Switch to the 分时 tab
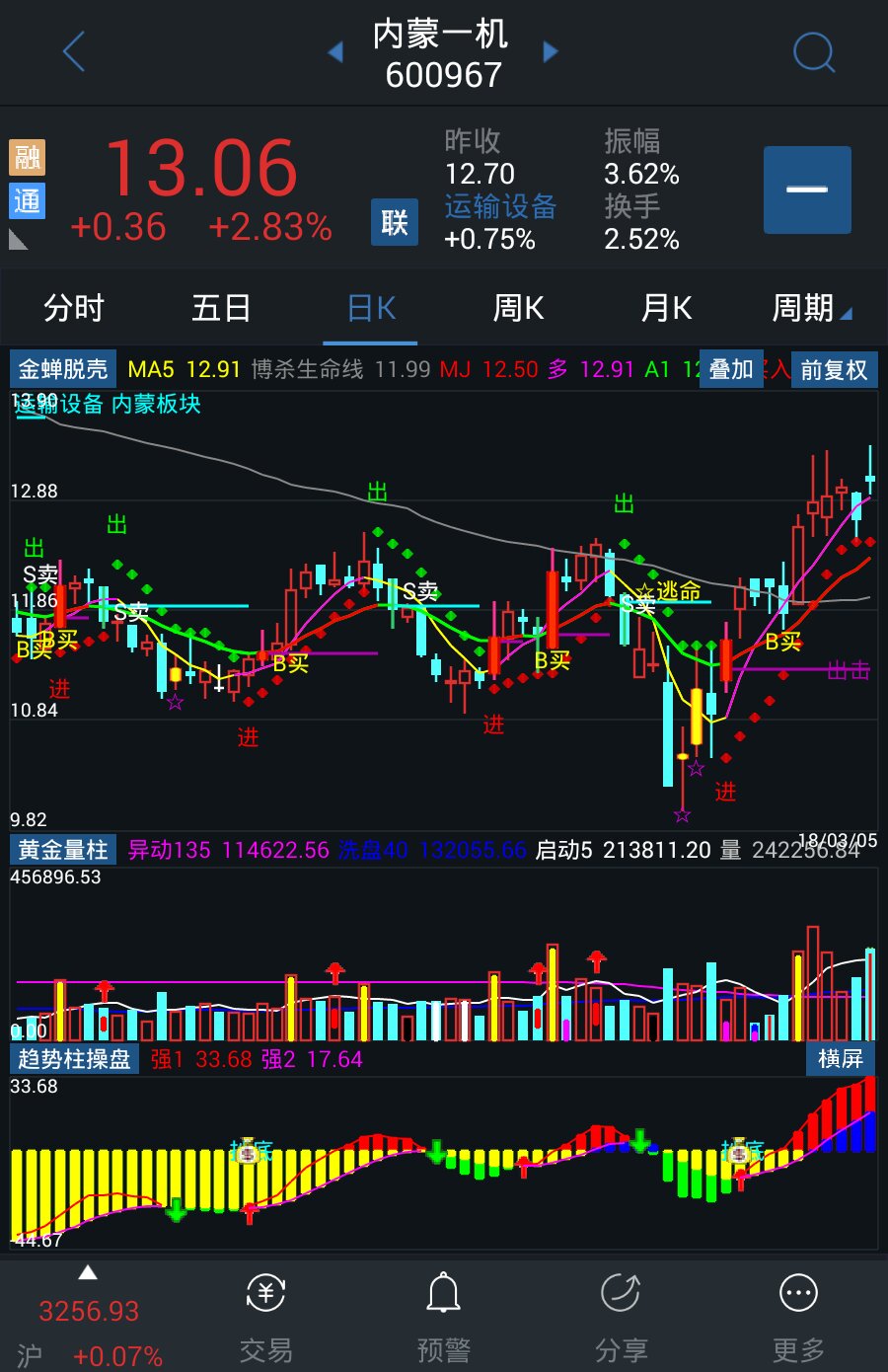Screen dimensions: 888x1372 [74, 309]
